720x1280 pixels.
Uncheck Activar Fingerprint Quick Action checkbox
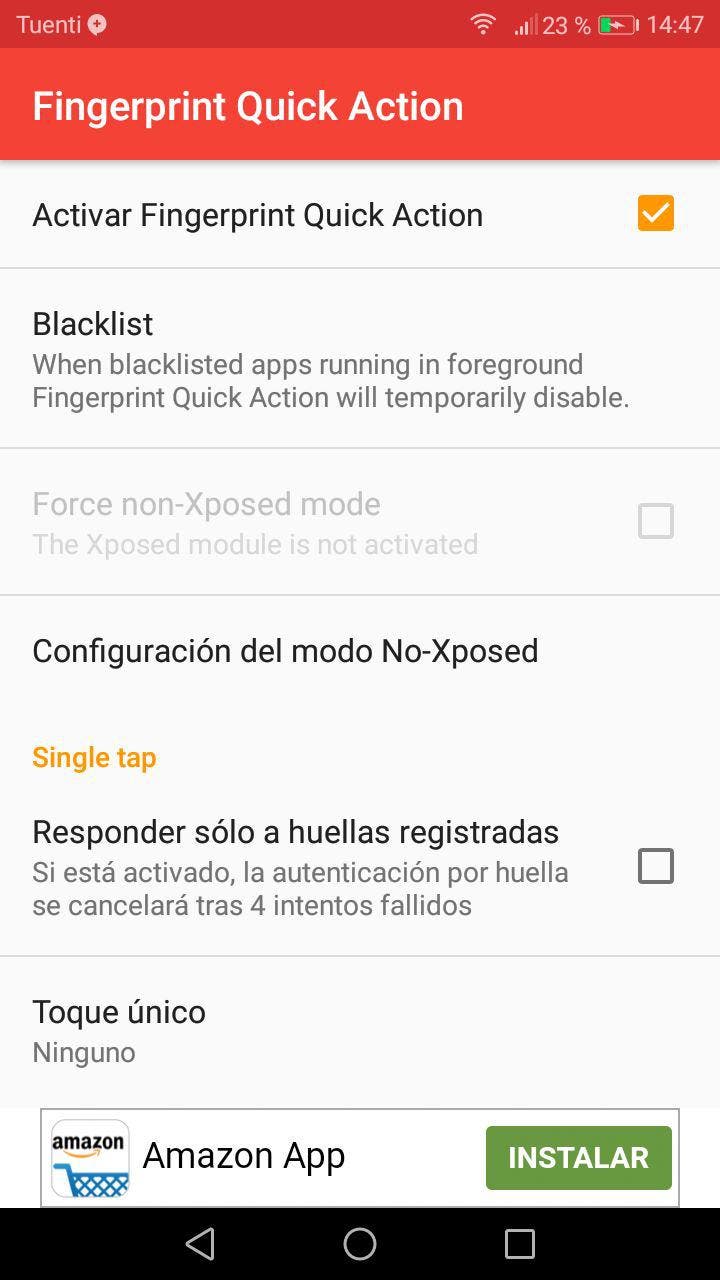655,214
